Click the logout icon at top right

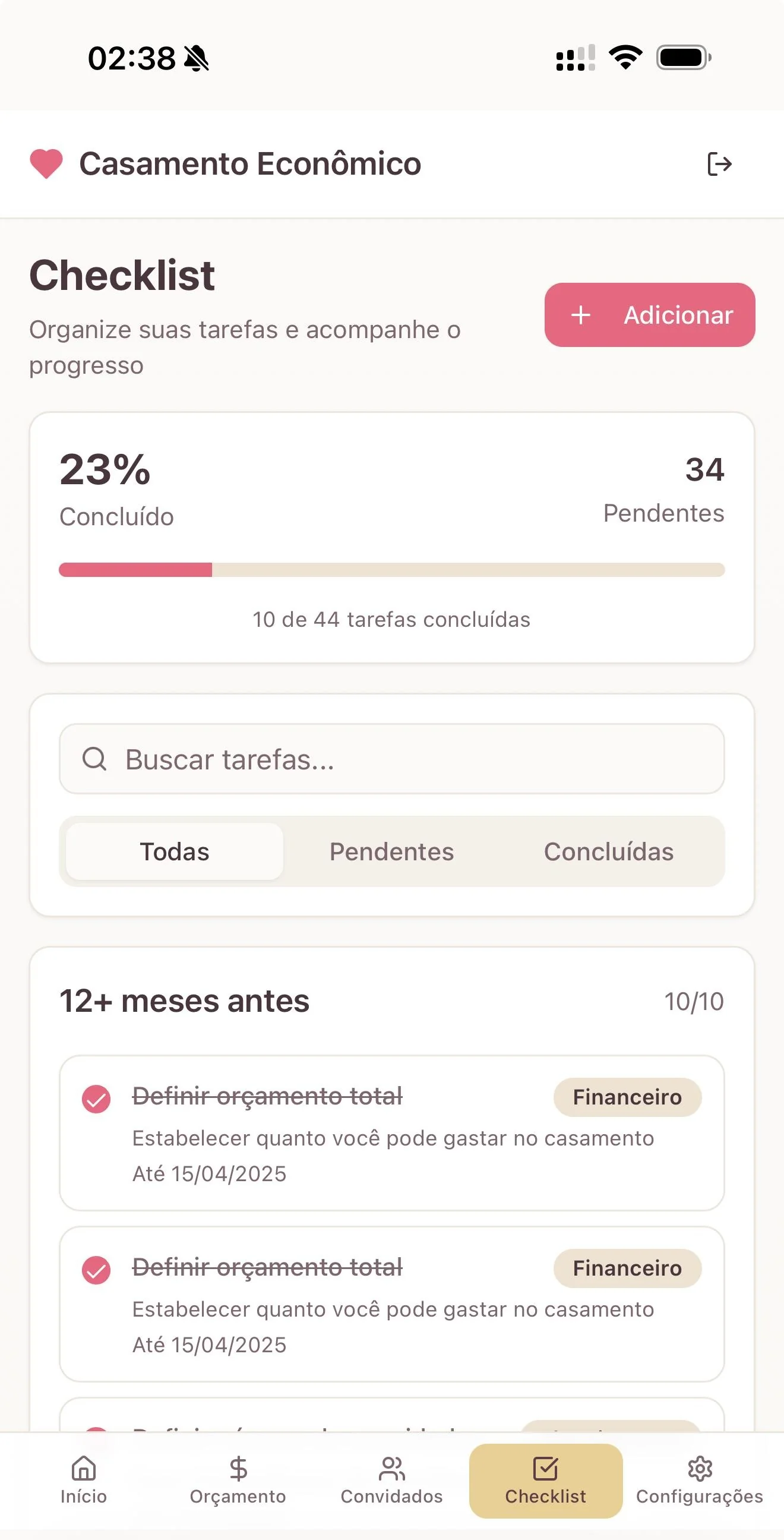coord(720,164)
